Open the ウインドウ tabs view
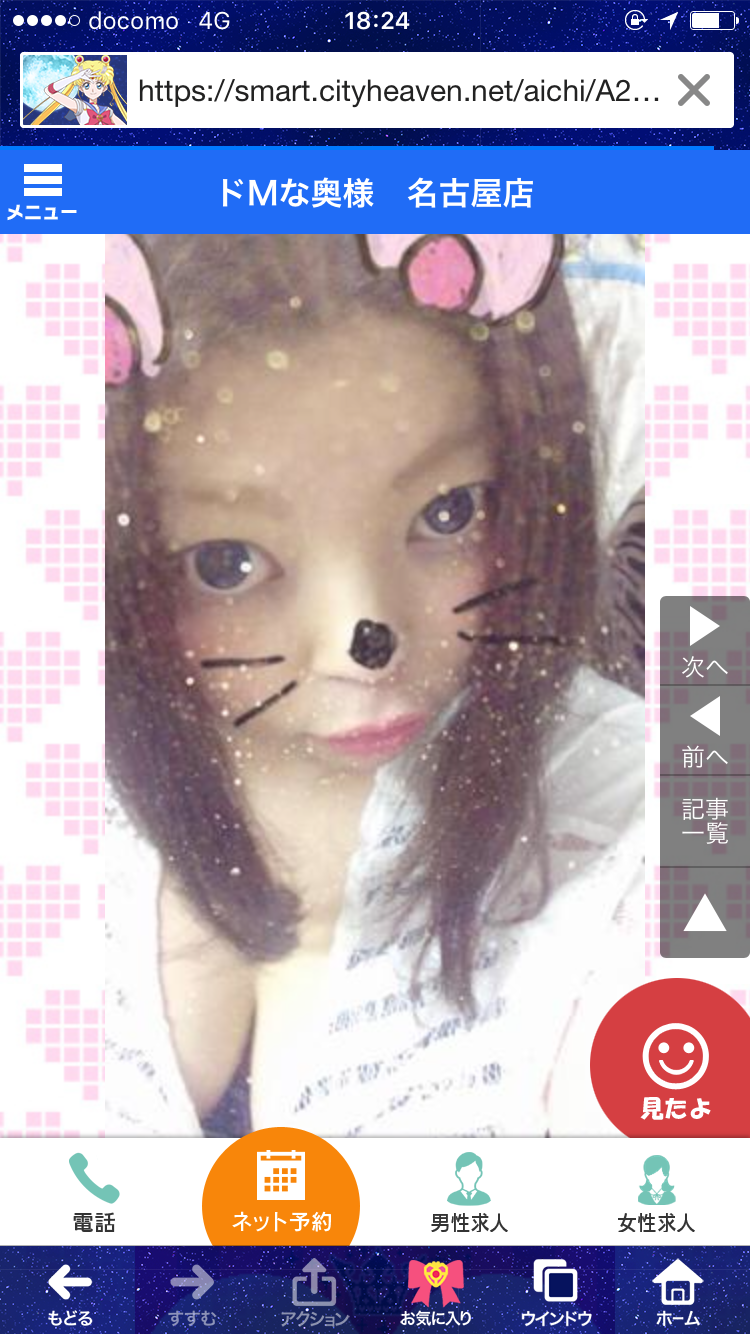Screen dimensions: 750x1334 [x=556, y=1292]
